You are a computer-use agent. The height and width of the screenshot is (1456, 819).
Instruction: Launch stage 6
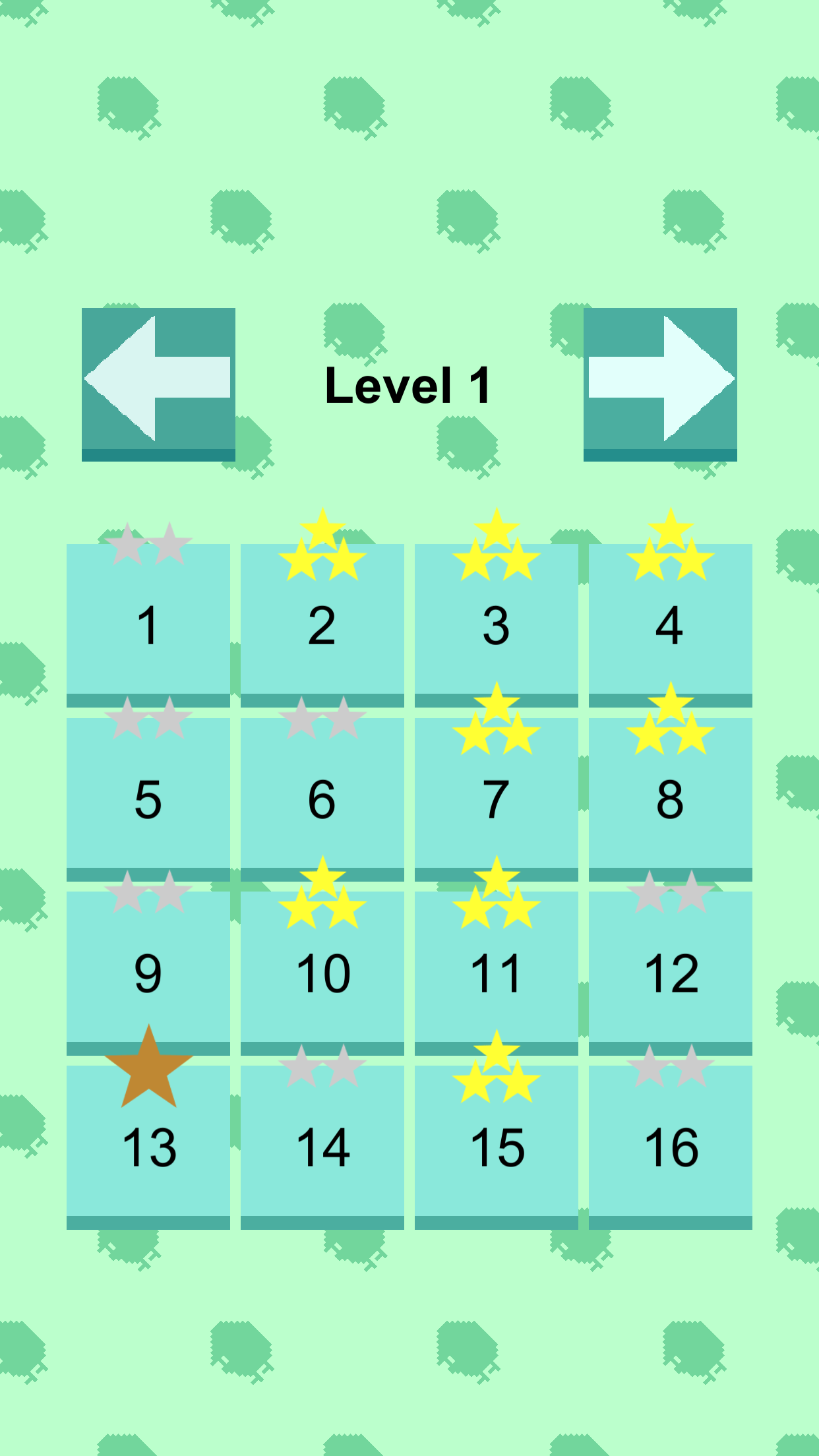point(322,799)
